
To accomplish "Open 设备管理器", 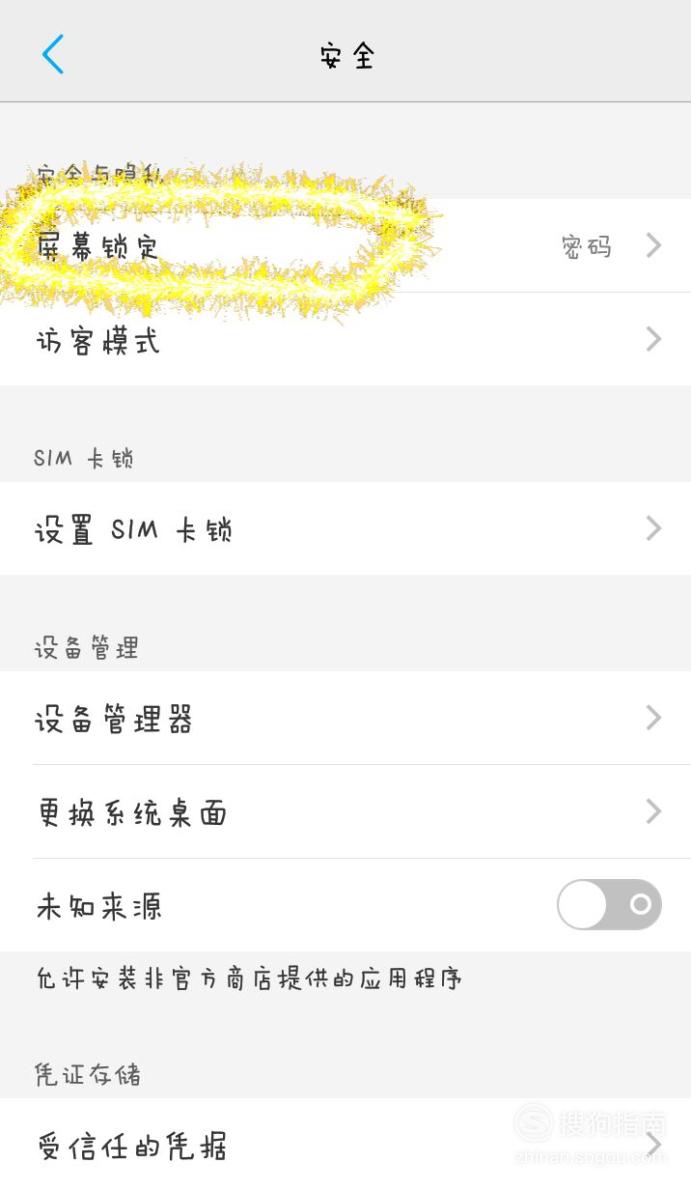I will [346, 718].
